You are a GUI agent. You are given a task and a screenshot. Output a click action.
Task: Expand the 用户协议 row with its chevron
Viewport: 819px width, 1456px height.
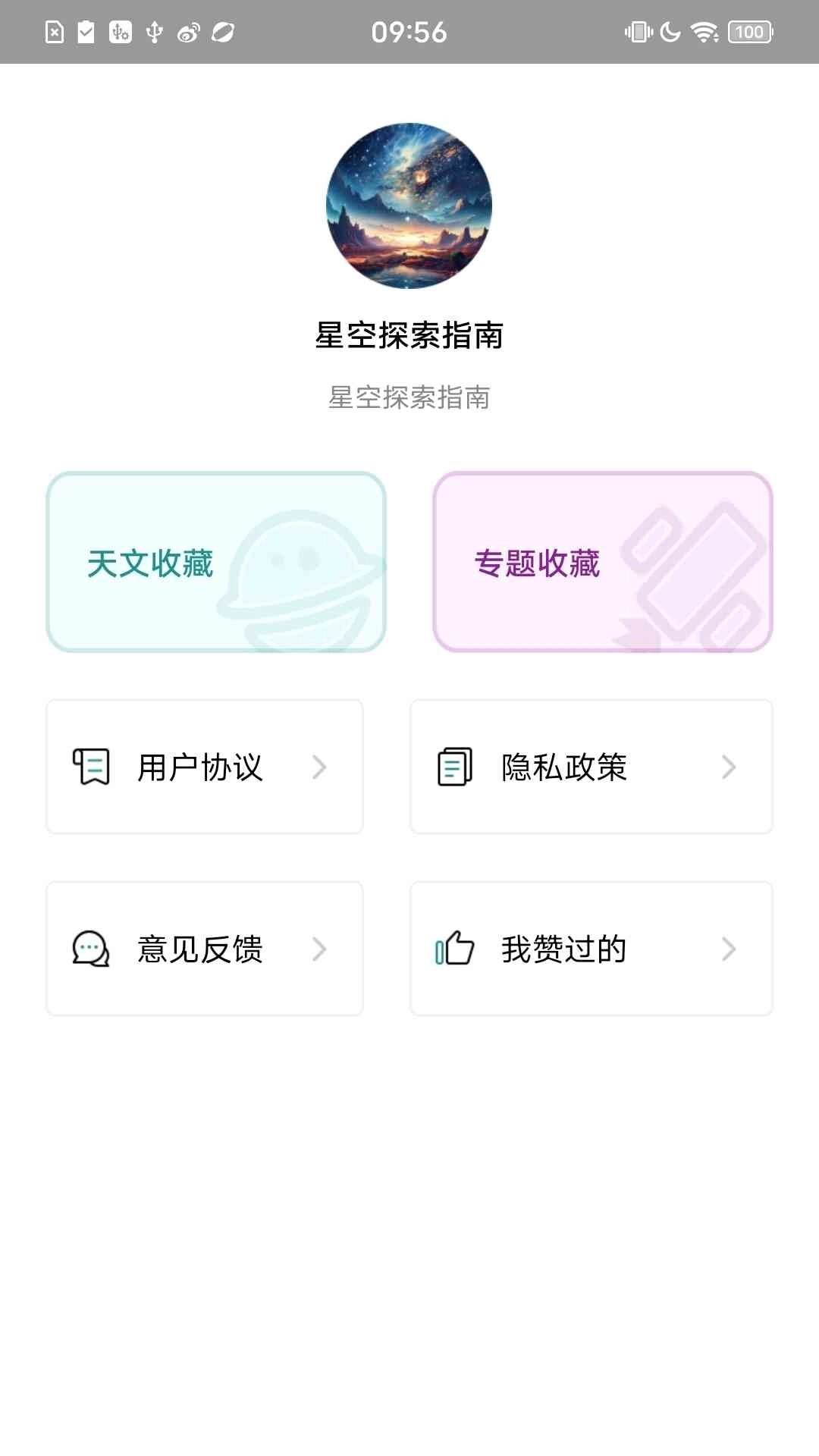click(x=318, y=767)
